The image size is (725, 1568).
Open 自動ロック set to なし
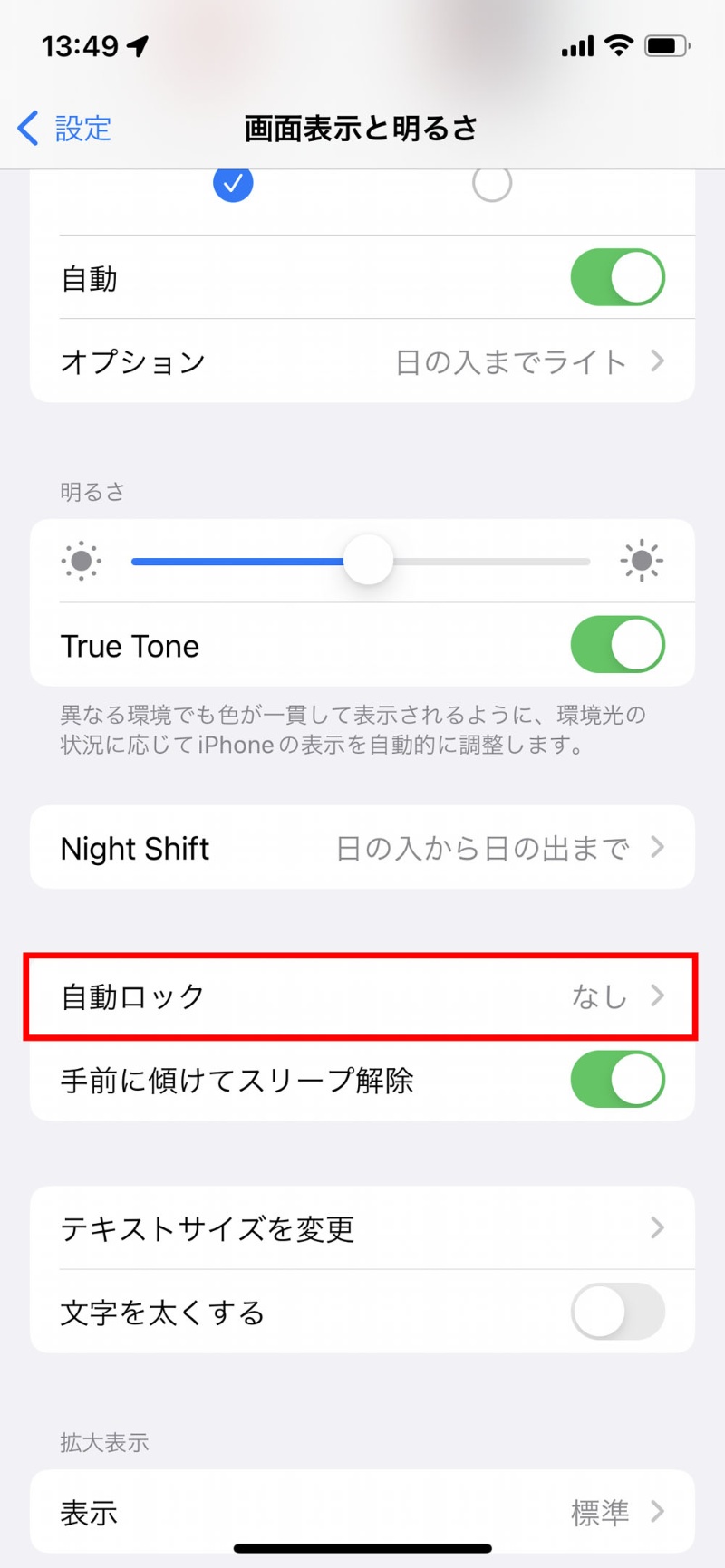(362, 996)
